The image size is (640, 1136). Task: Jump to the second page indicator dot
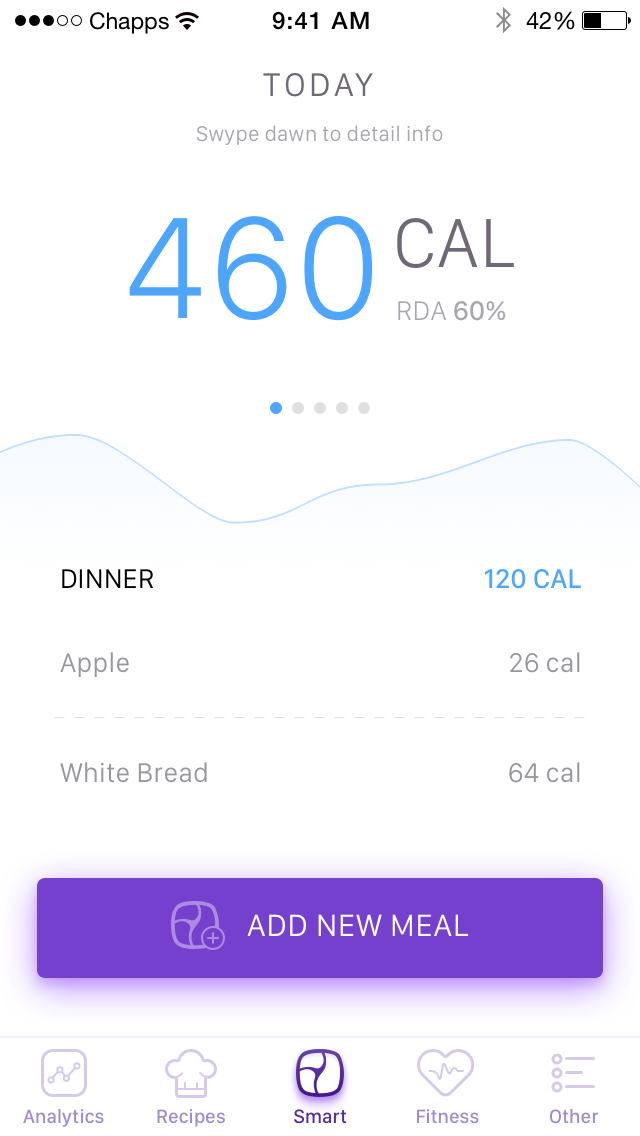(x=298, y=408)
